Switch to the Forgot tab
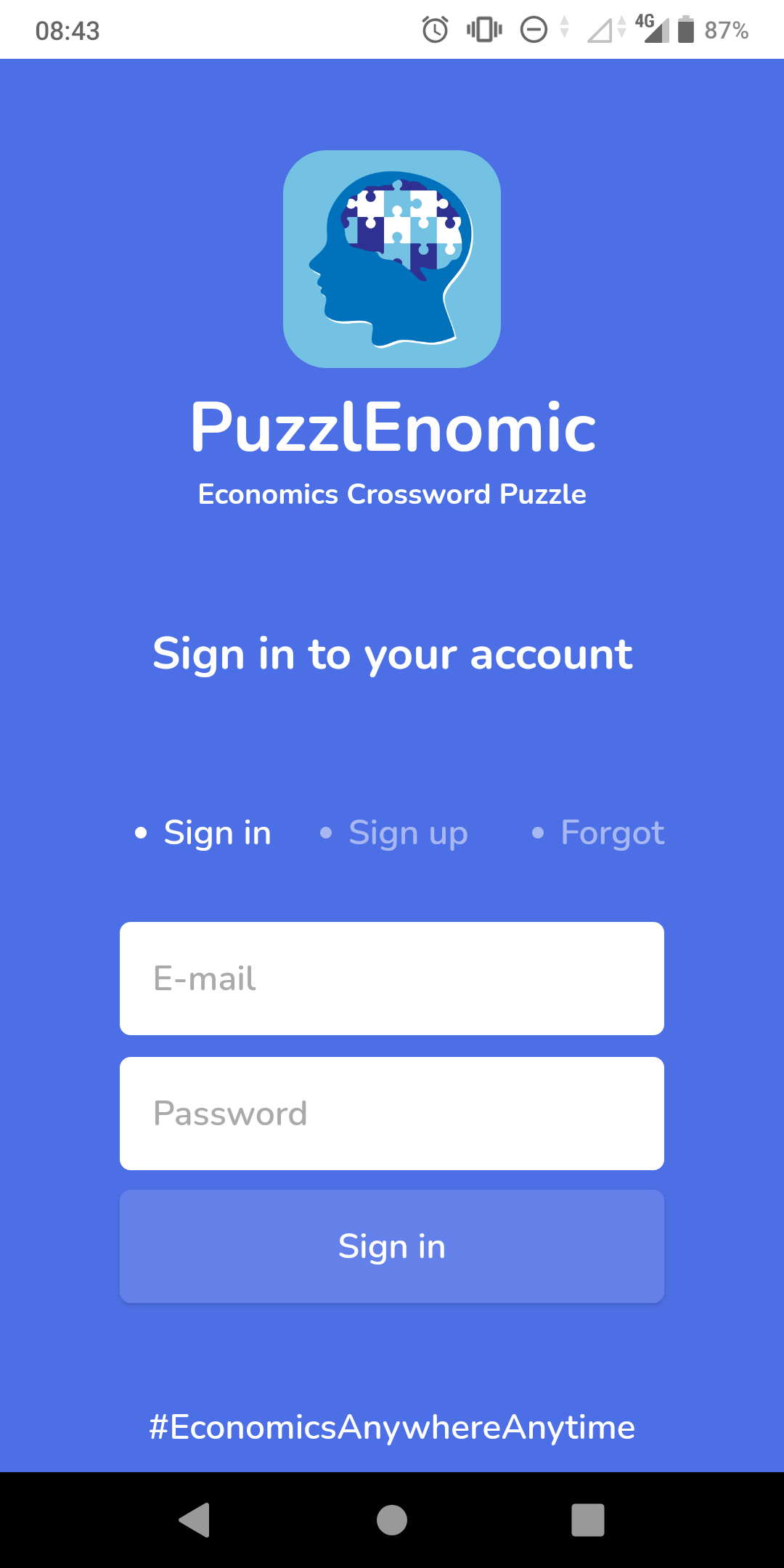Image resolution: width=784 pixels, height=1568 pixels. pos(611,833)
